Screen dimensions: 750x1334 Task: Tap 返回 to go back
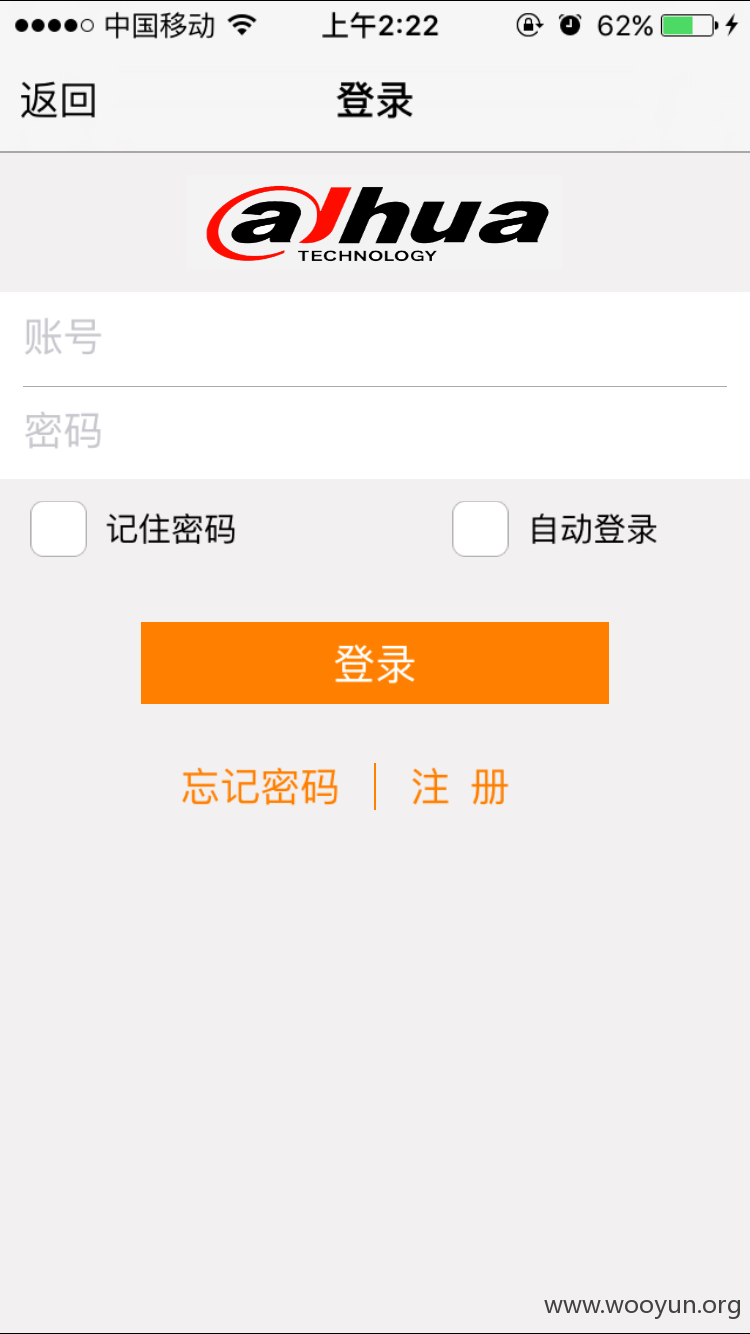pyautogui.click(x=58, y=101)
